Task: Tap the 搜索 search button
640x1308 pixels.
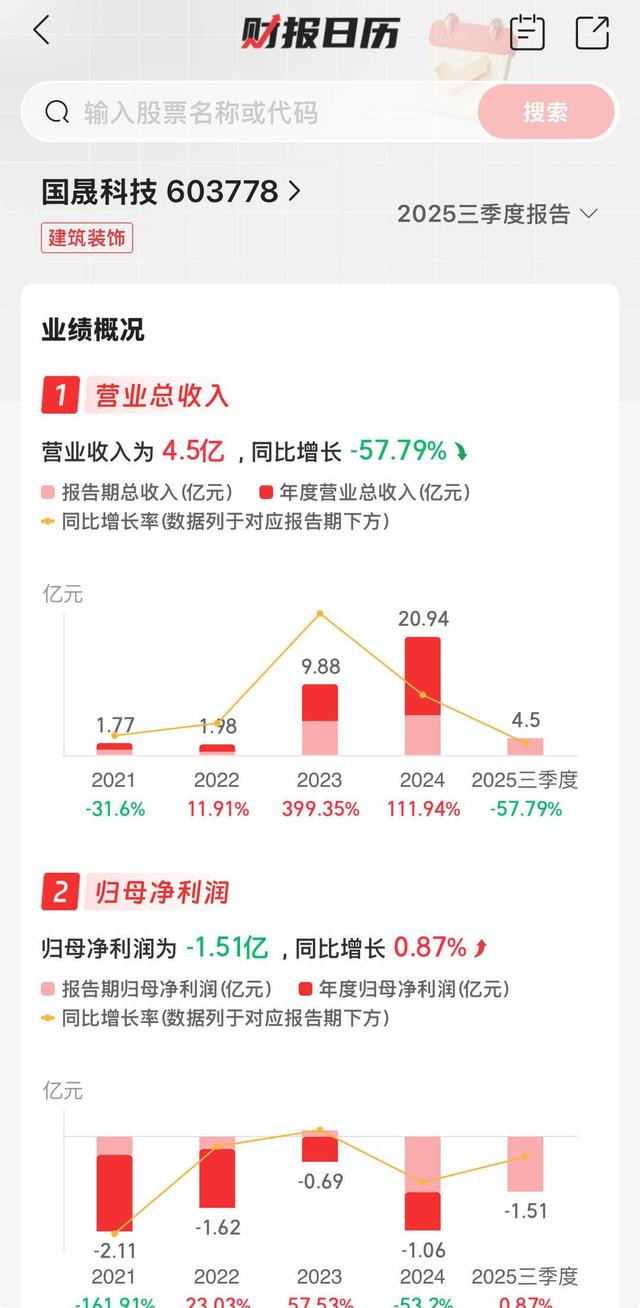Action: coord(545,112)
